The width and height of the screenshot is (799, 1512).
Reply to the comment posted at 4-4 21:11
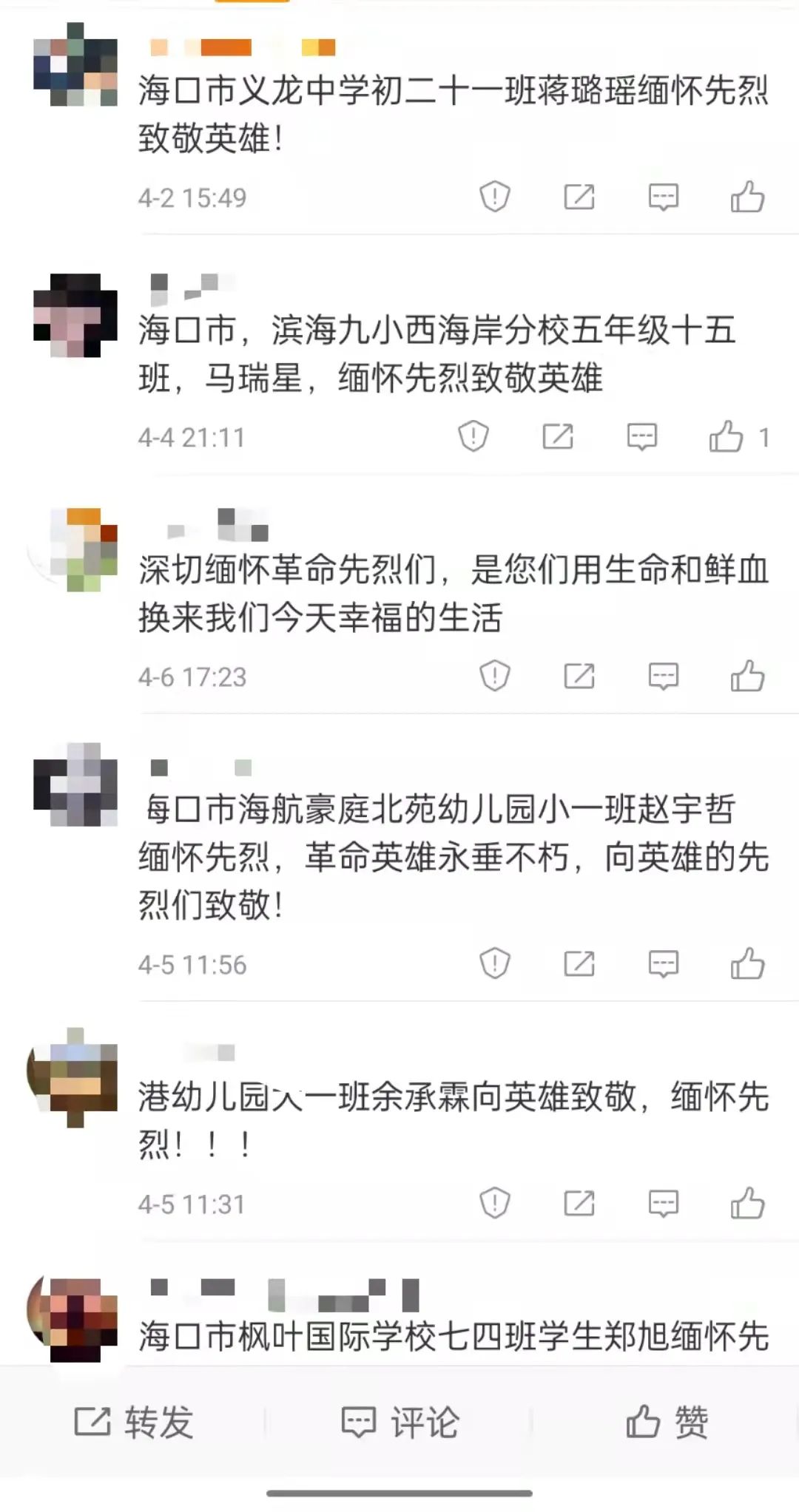(x=641, y=436)
